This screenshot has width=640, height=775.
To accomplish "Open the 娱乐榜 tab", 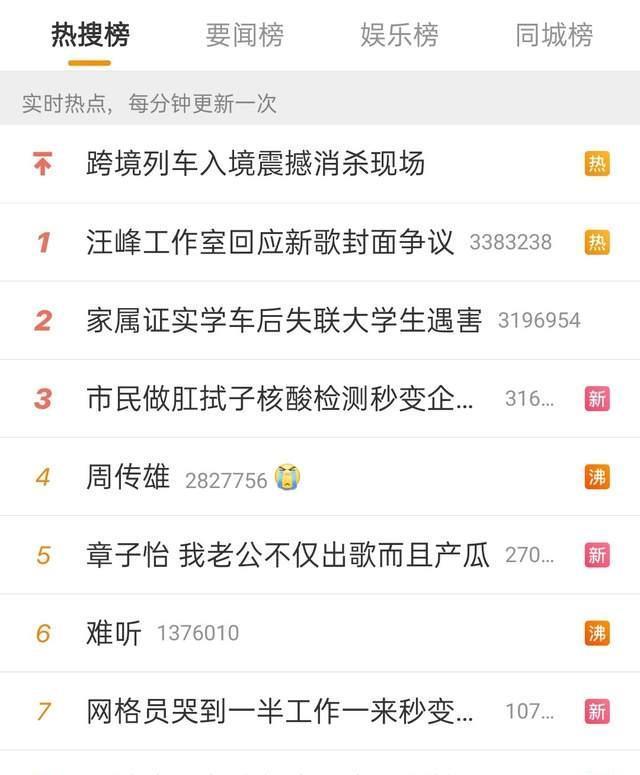I will [x=399, y=36].
